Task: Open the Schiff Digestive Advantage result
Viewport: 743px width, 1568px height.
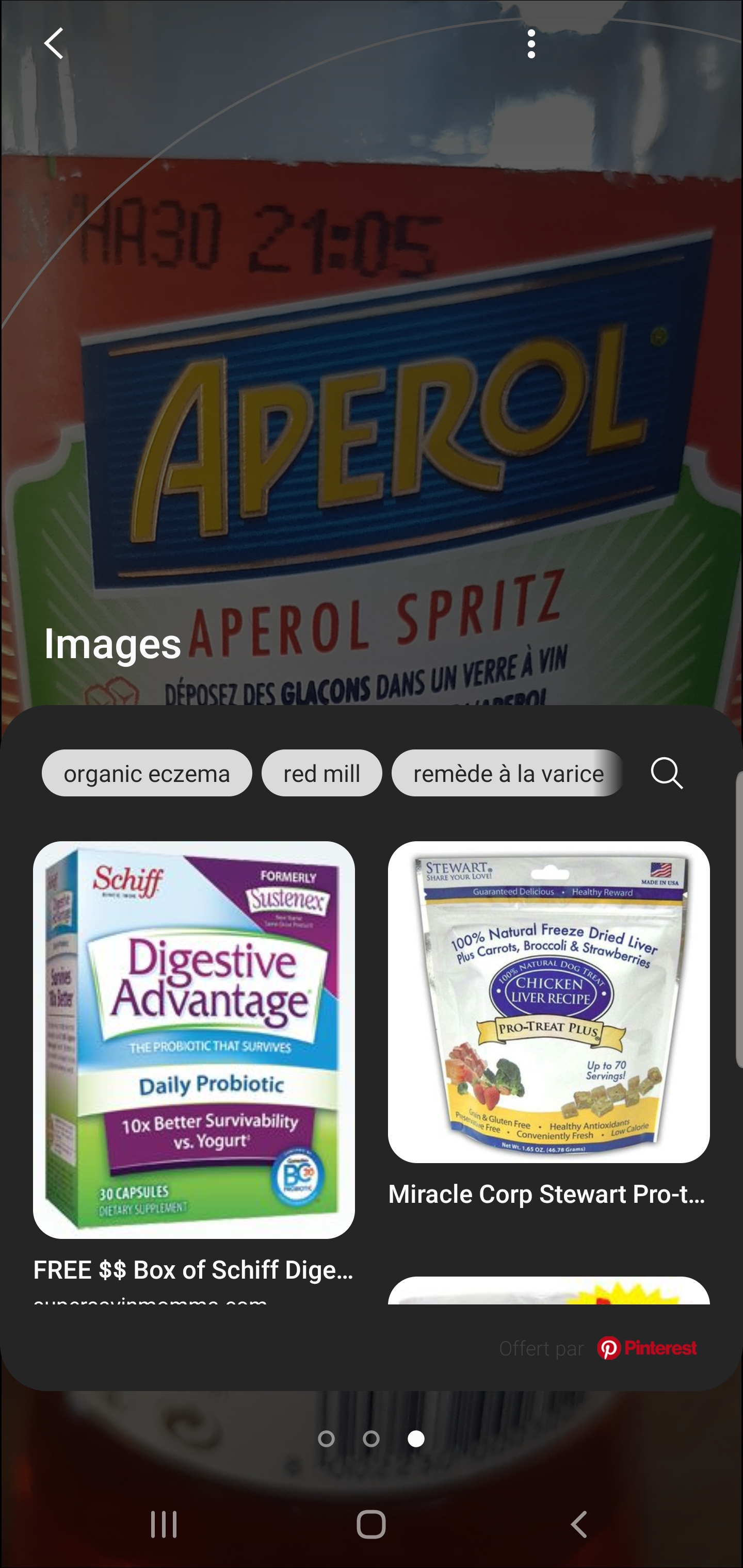Action: (193, 1040)
